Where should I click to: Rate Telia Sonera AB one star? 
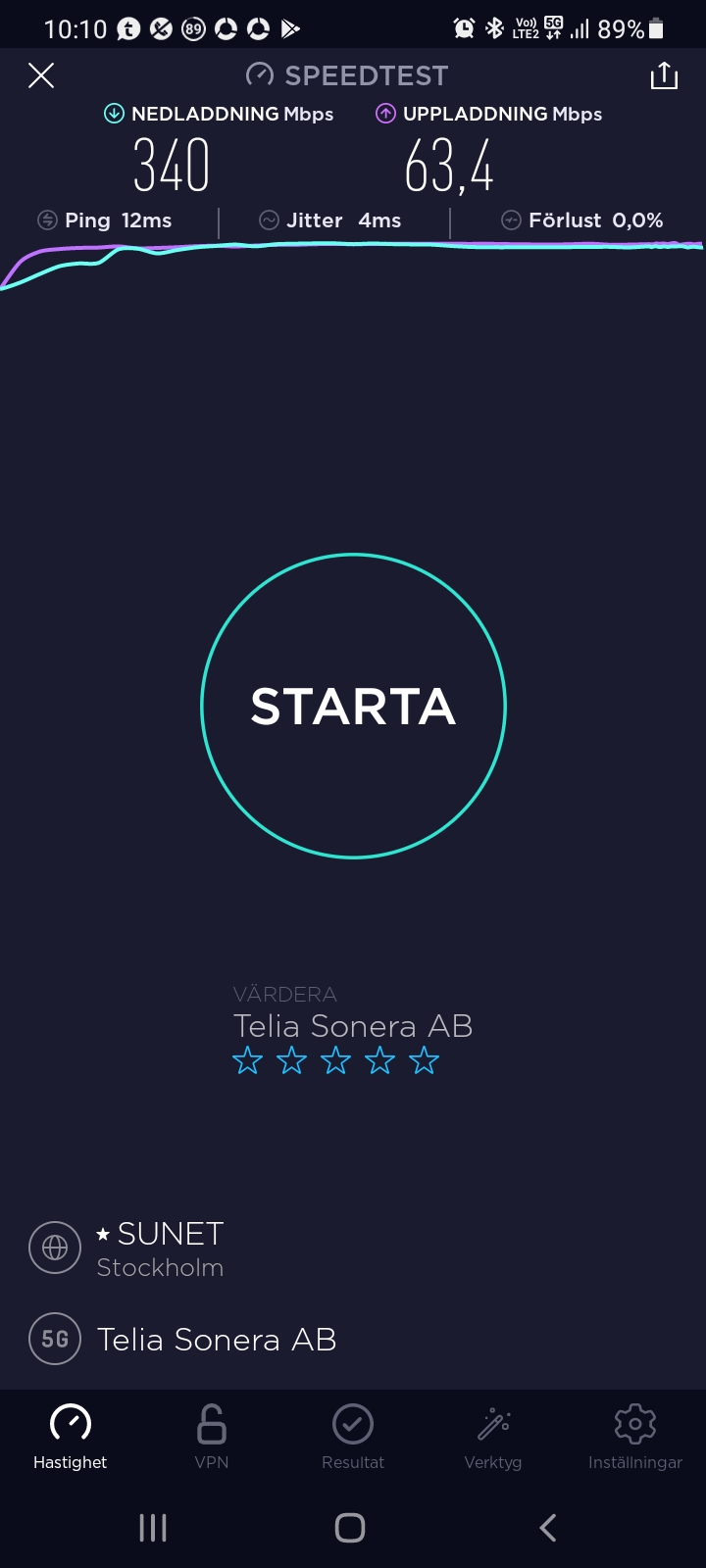click(248, 1060)
